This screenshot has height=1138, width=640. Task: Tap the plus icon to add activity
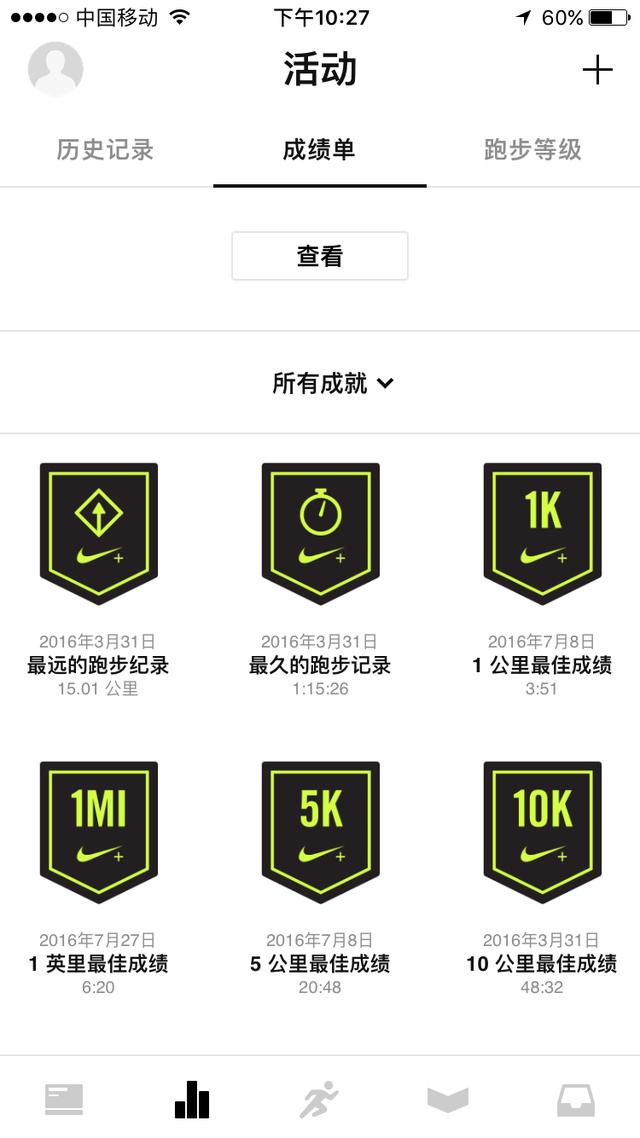point(597,70)
